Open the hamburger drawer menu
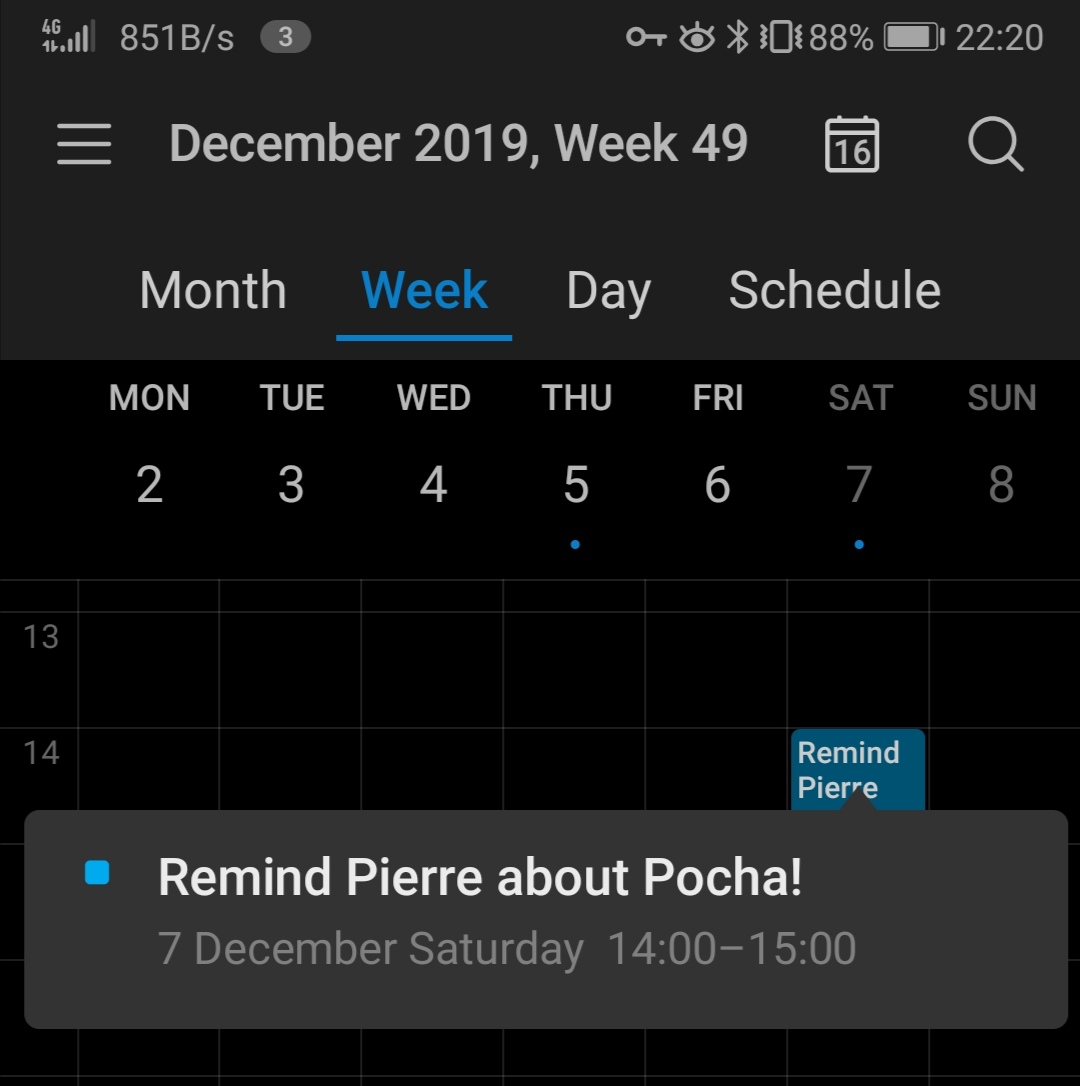Viewport: 1080px width, 1086px height. (x=84, y=144)
